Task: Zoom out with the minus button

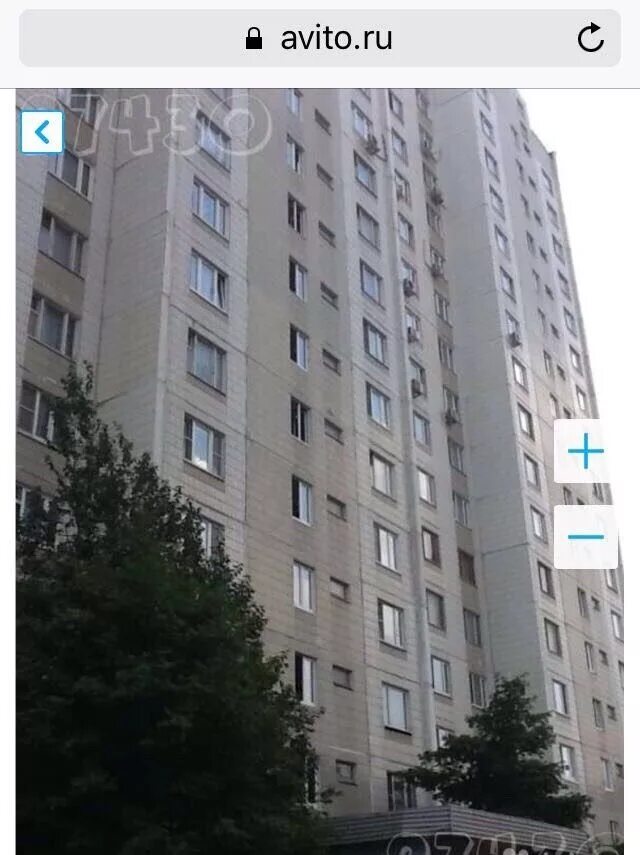Action: coord(585,537)
